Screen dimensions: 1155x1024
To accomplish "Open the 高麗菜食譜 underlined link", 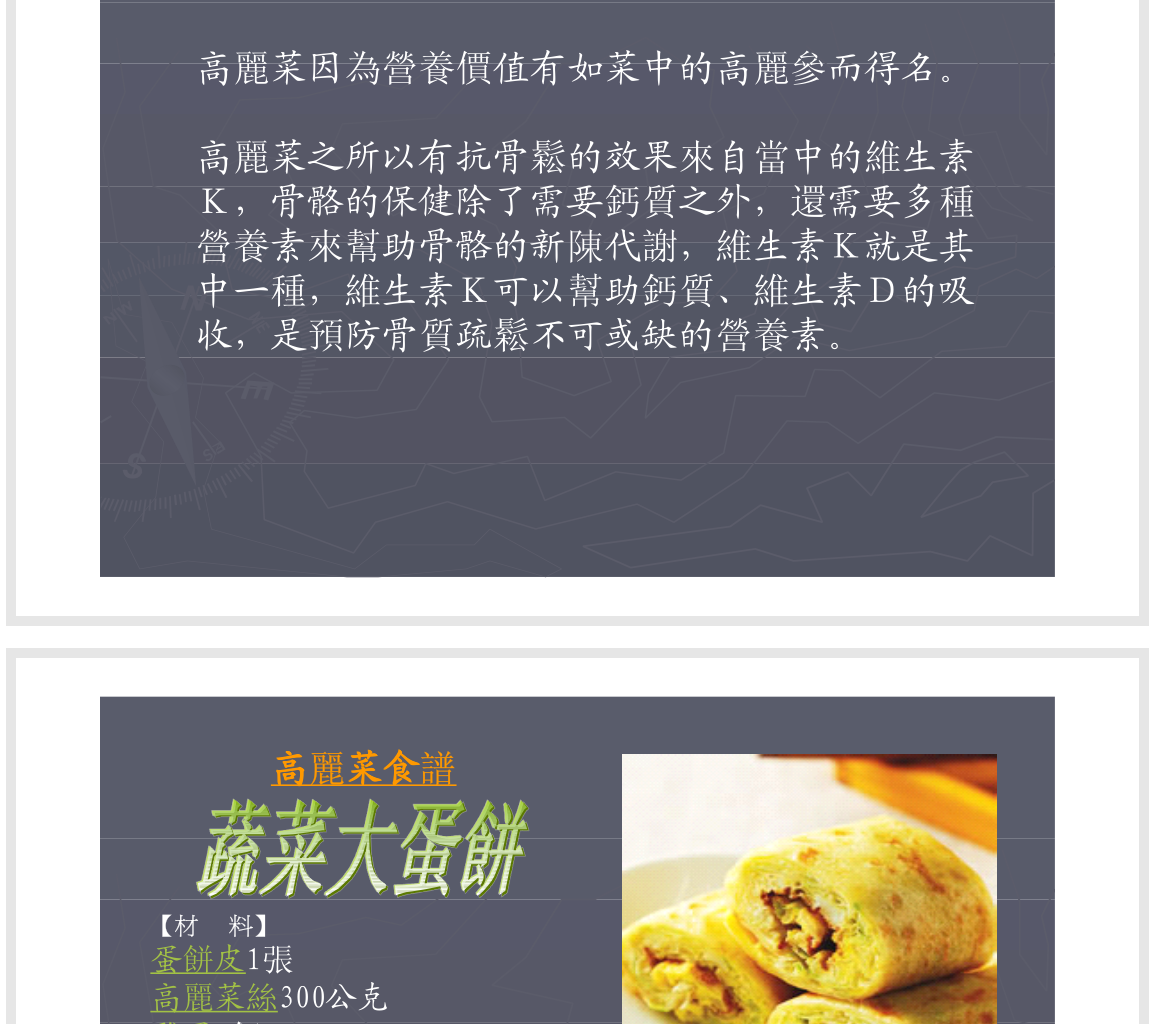I will click(x=364, y=769).
